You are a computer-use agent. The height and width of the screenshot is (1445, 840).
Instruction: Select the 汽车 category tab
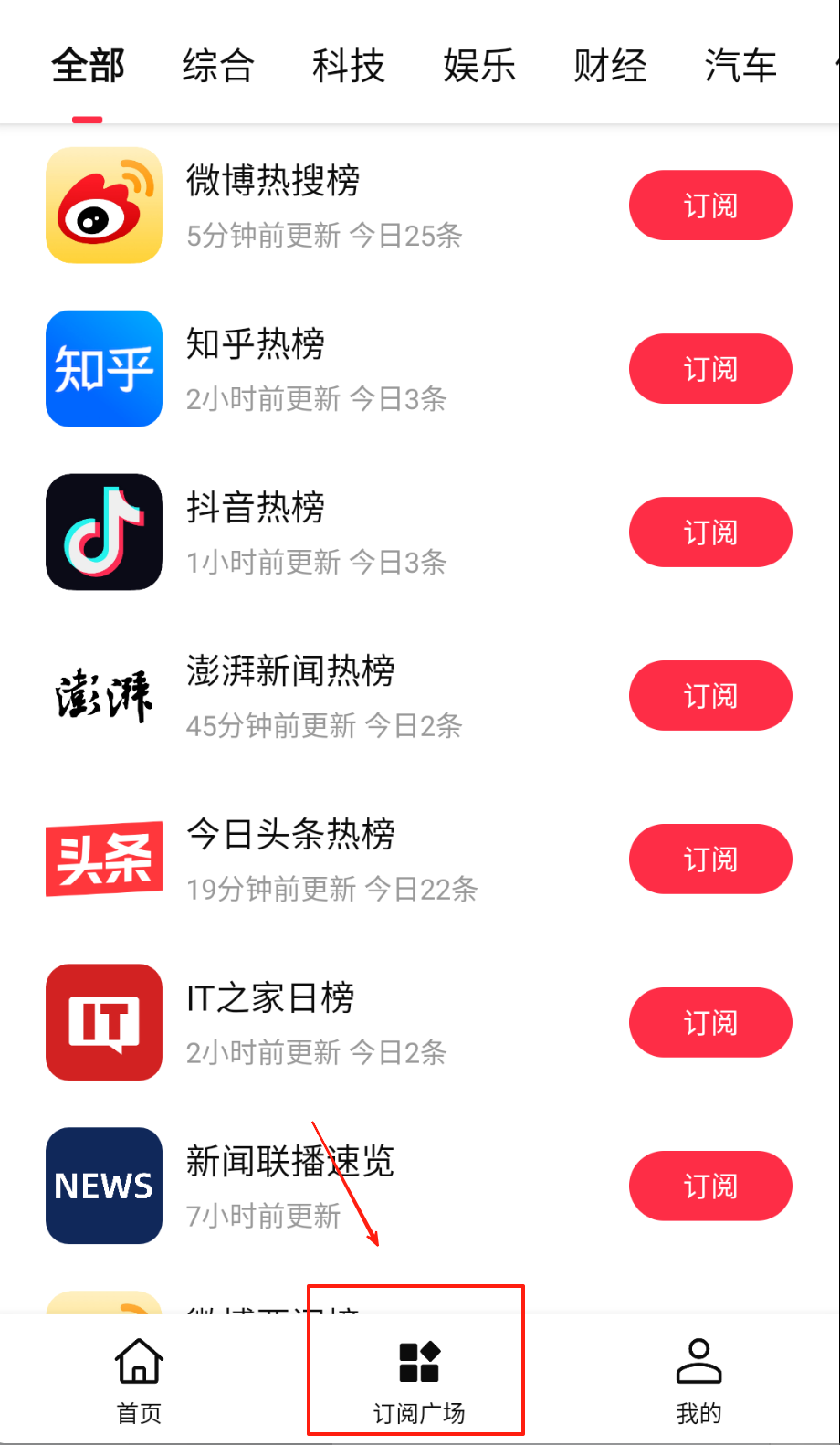click(740, 66)
